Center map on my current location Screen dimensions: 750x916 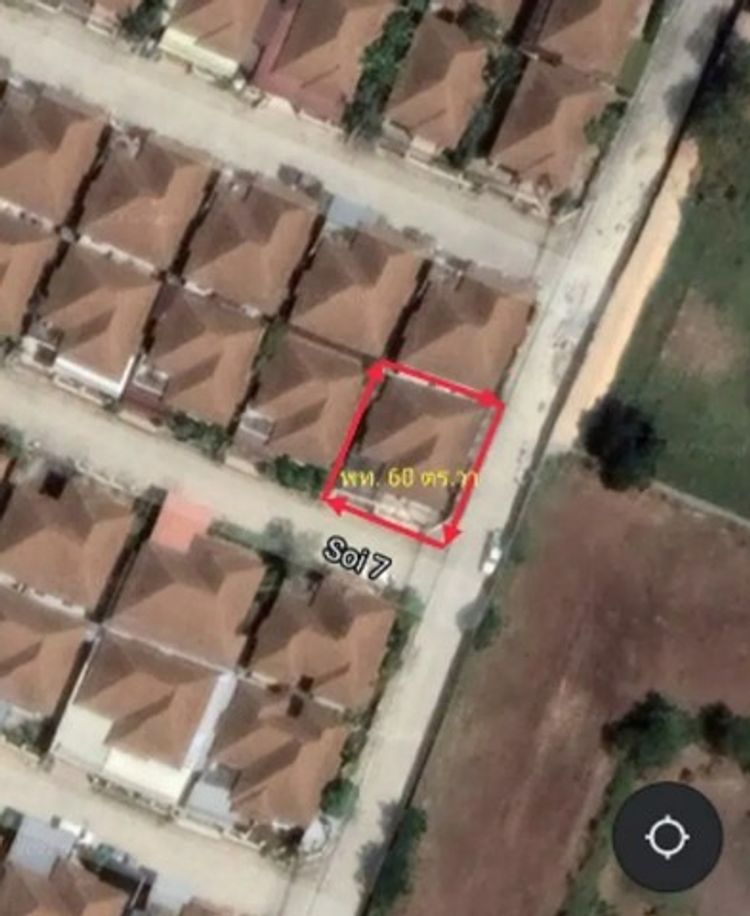667,836
